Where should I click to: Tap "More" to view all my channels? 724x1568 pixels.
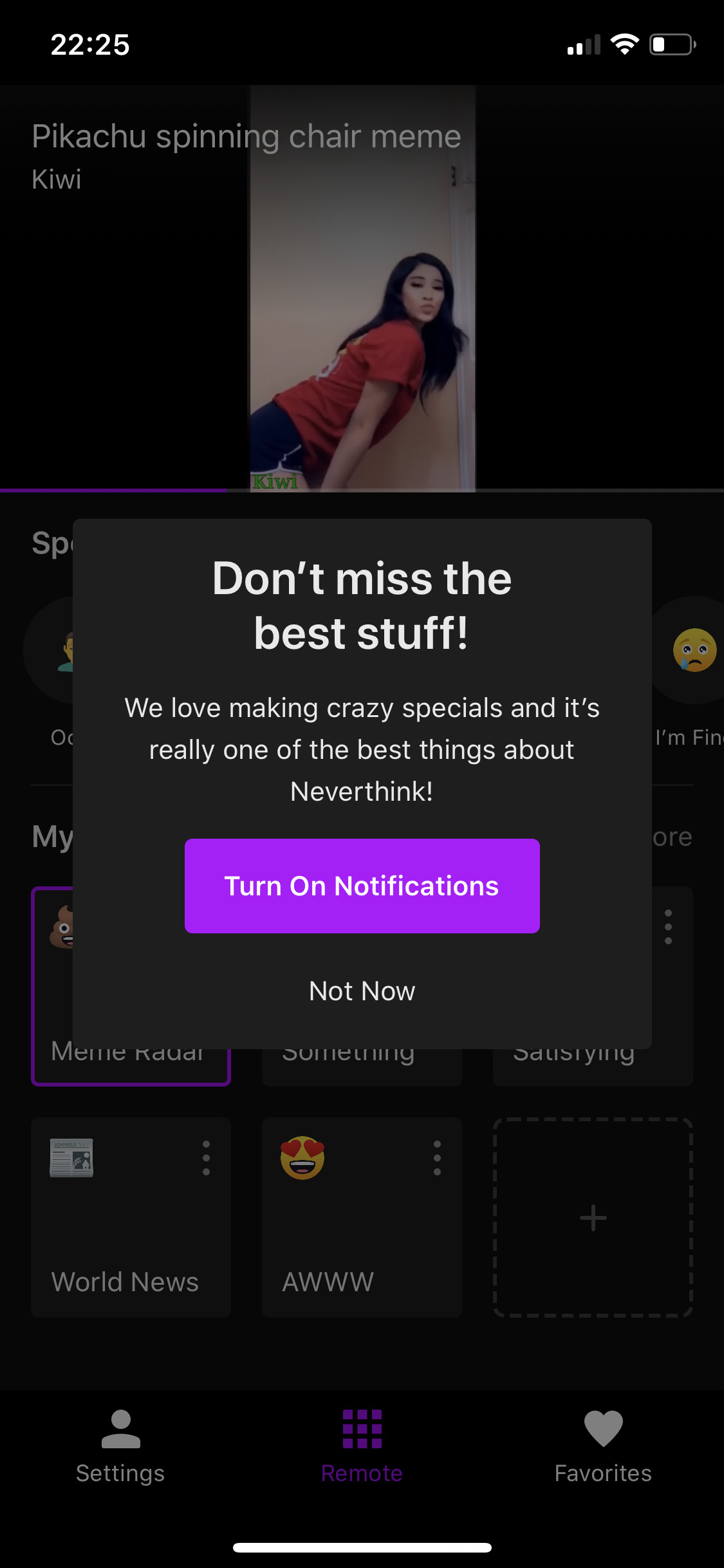click(x=669, y=837)
